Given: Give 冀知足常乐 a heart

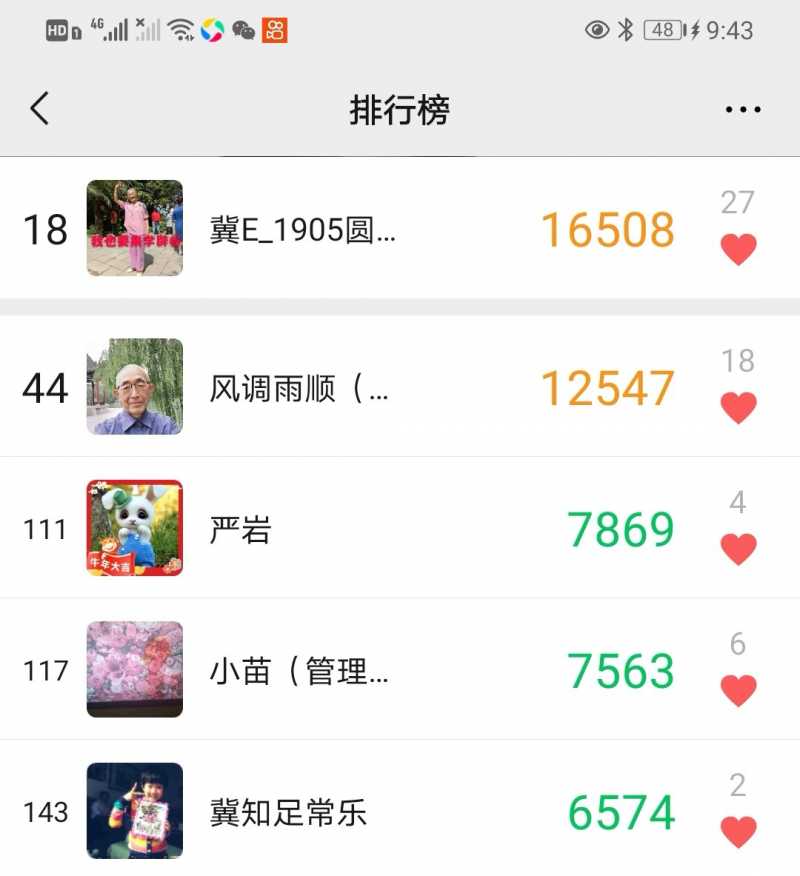Looking at the screenshot, I should [x=738, y=831].
